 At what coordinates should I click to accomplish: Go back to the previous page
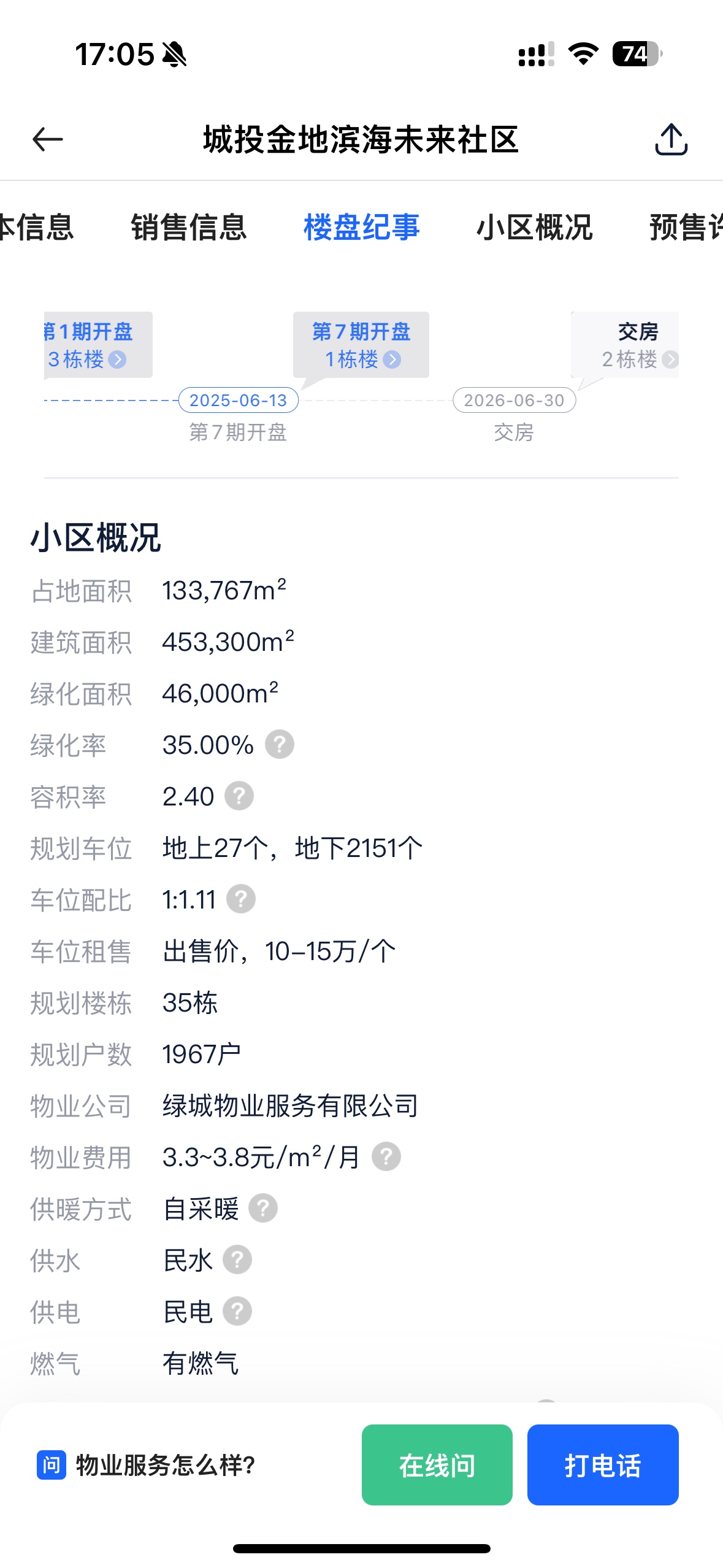[48, 139]
